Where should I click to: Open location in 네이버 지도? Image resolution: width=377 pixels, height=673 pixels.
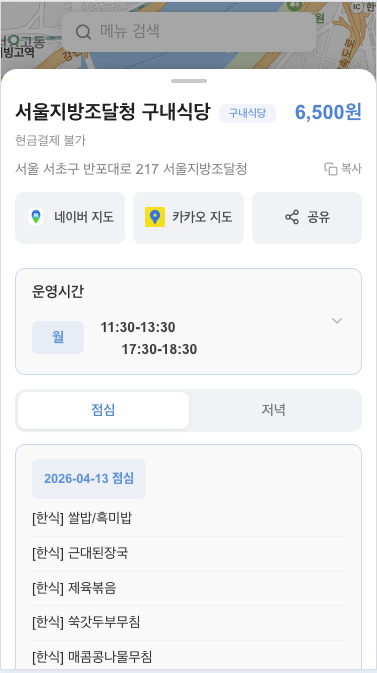click(70, 218)
